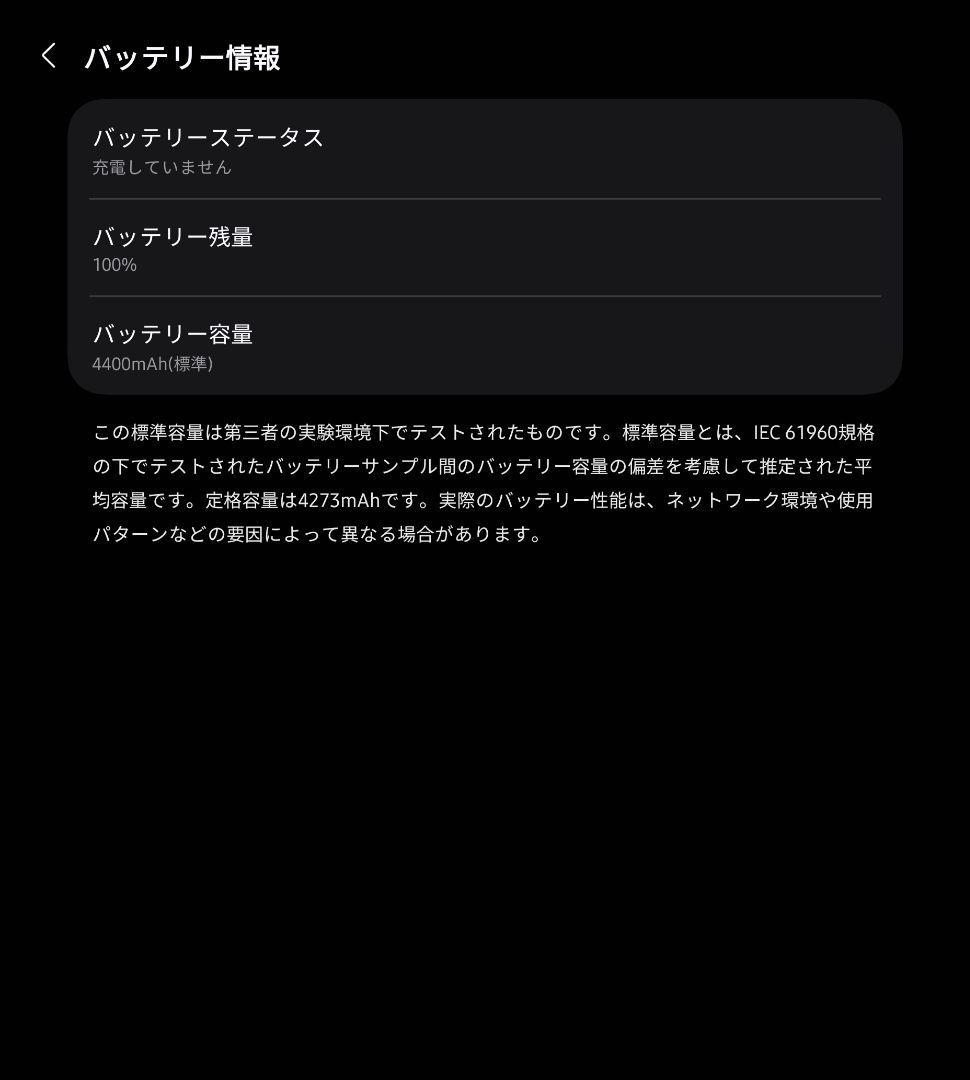
Task: Select the バッテリー容量 row
Action: (485, 347)
